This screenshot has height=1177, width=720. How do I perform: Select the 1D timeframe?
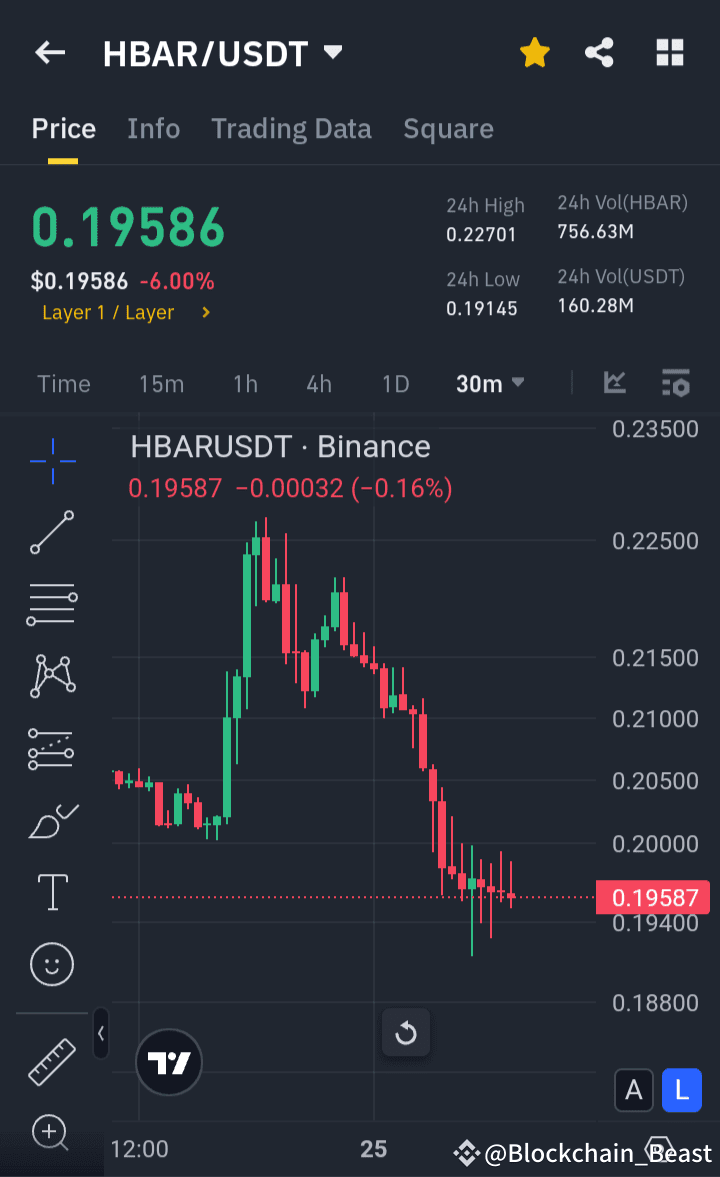[x=396, y=383]
